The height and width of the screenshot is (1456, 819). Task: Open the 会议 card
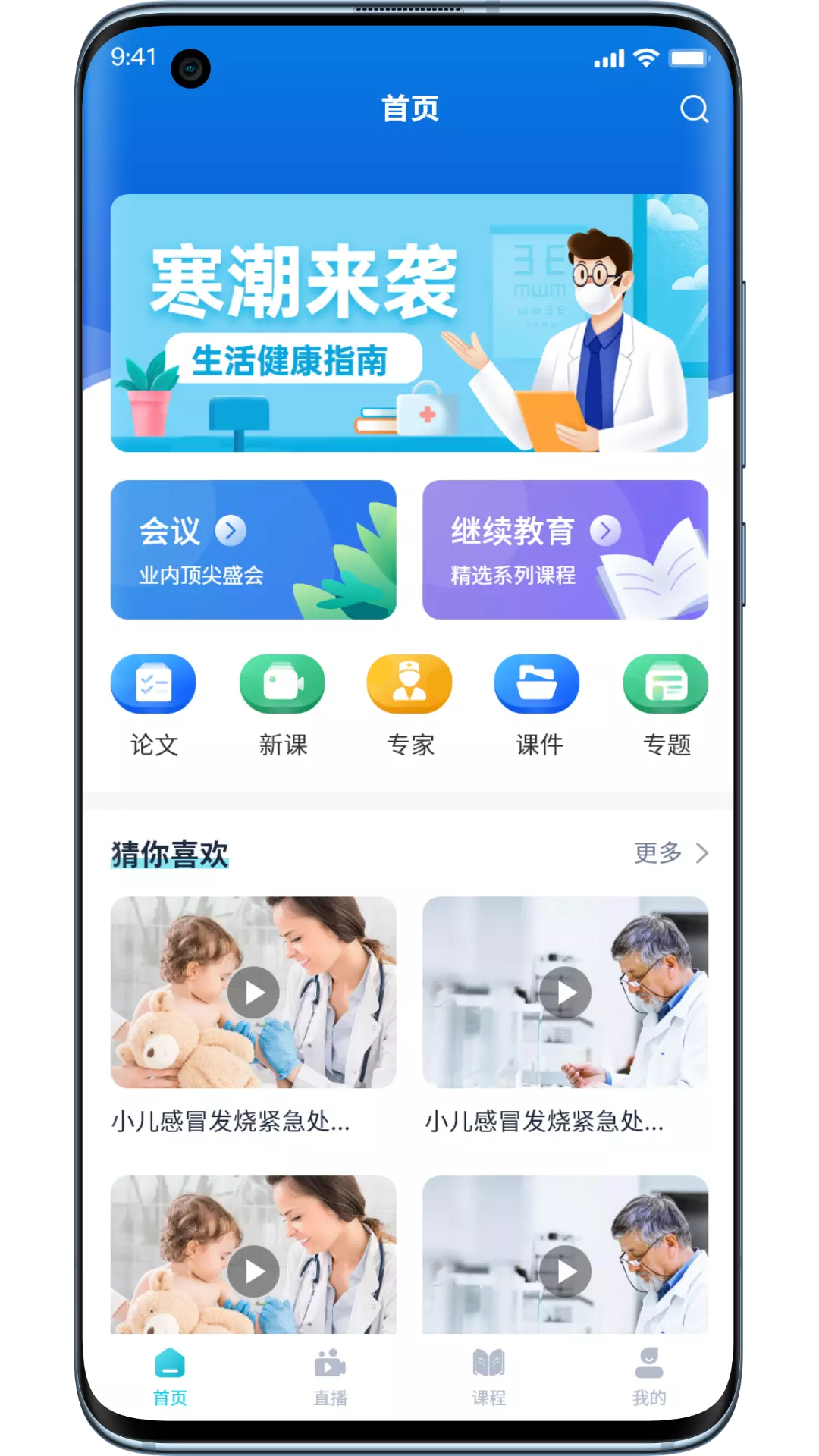[253, 550]
